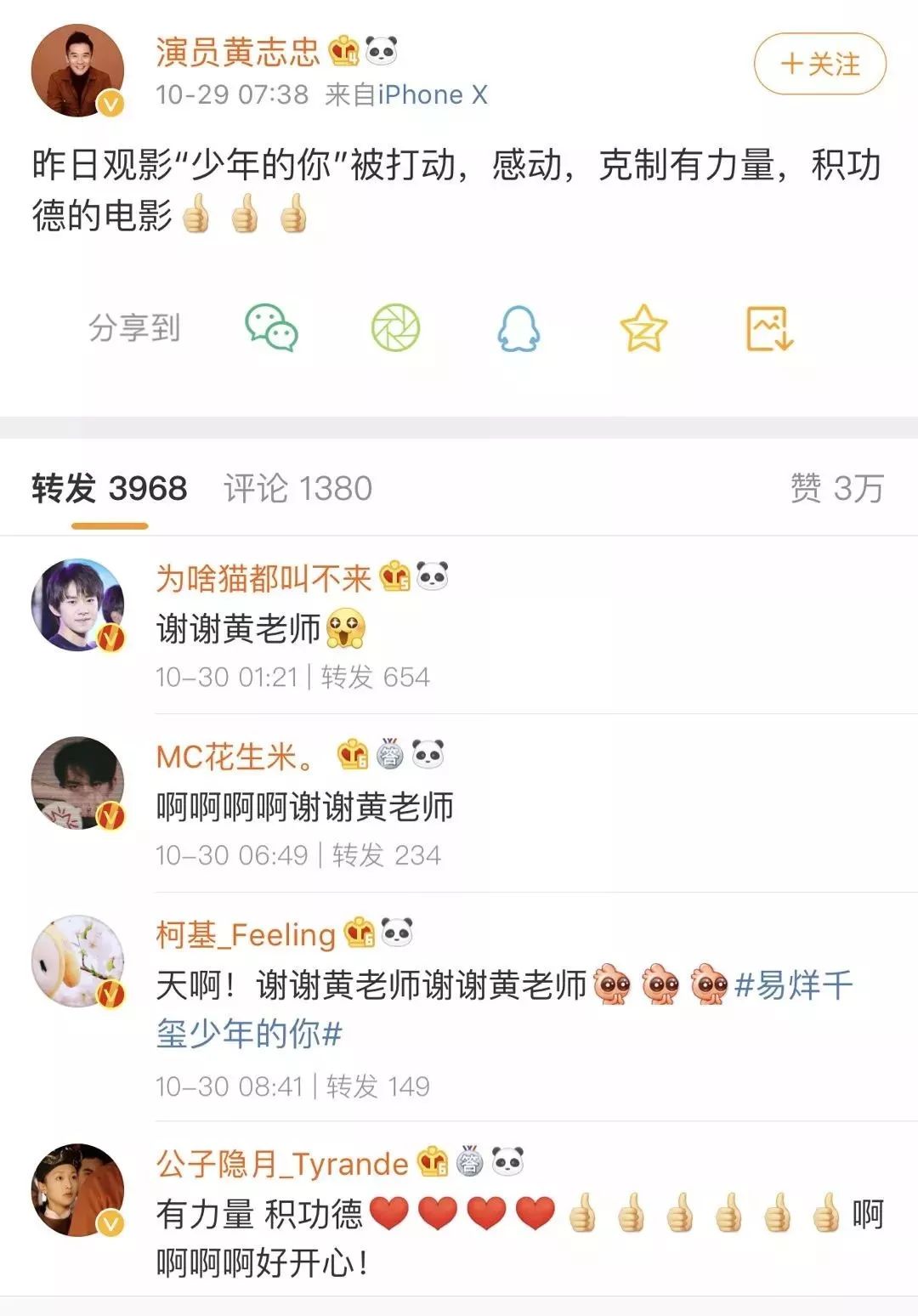Share the post to QQ
Image resolution: width=918 pixels, height=1316 pixels.
click(518, 328)
